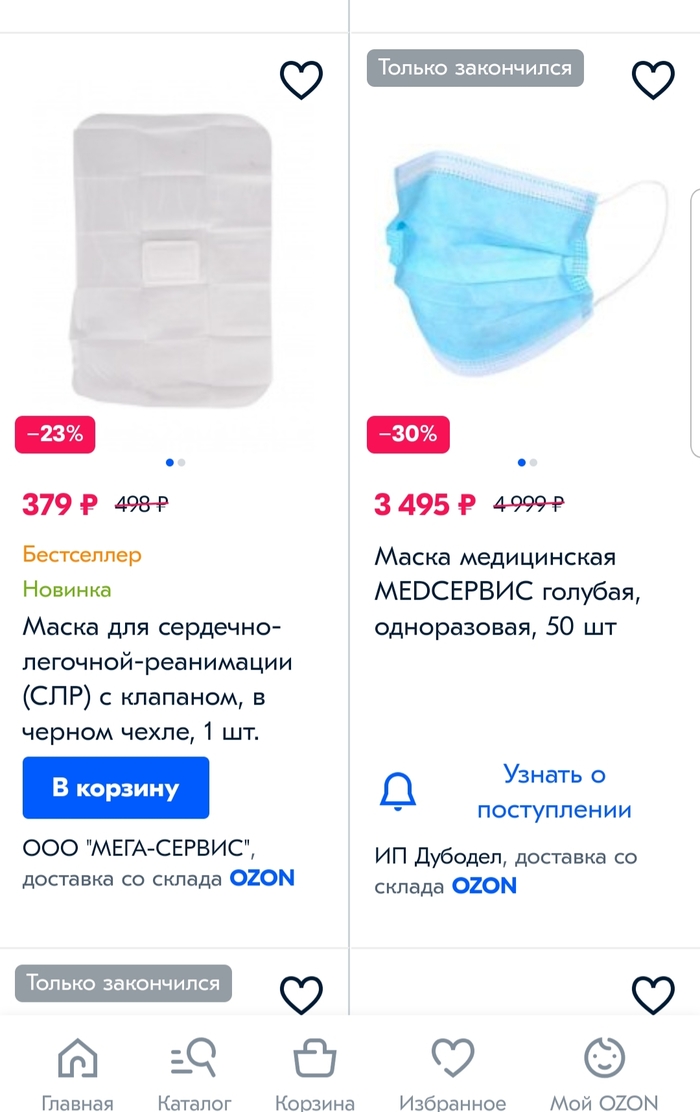The height and width of the screenshot is (1112, 700).
Task: Open Маска медицинская МЕДСЕРВИС product title
Action: point(507,591)
